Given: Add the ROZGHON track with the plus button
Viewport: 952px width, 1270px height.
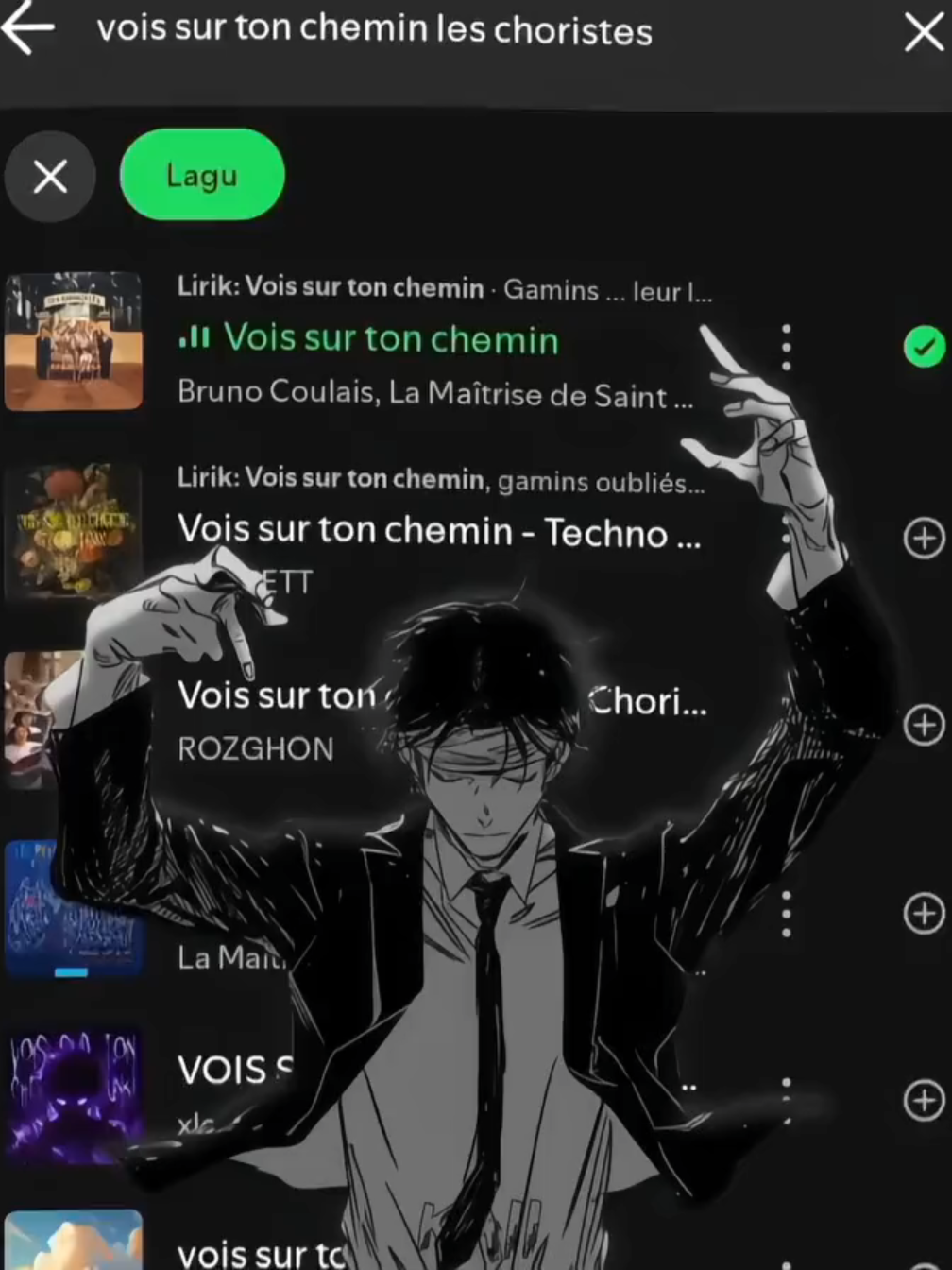Looking at the screenshot, I should tap(924, 725).
